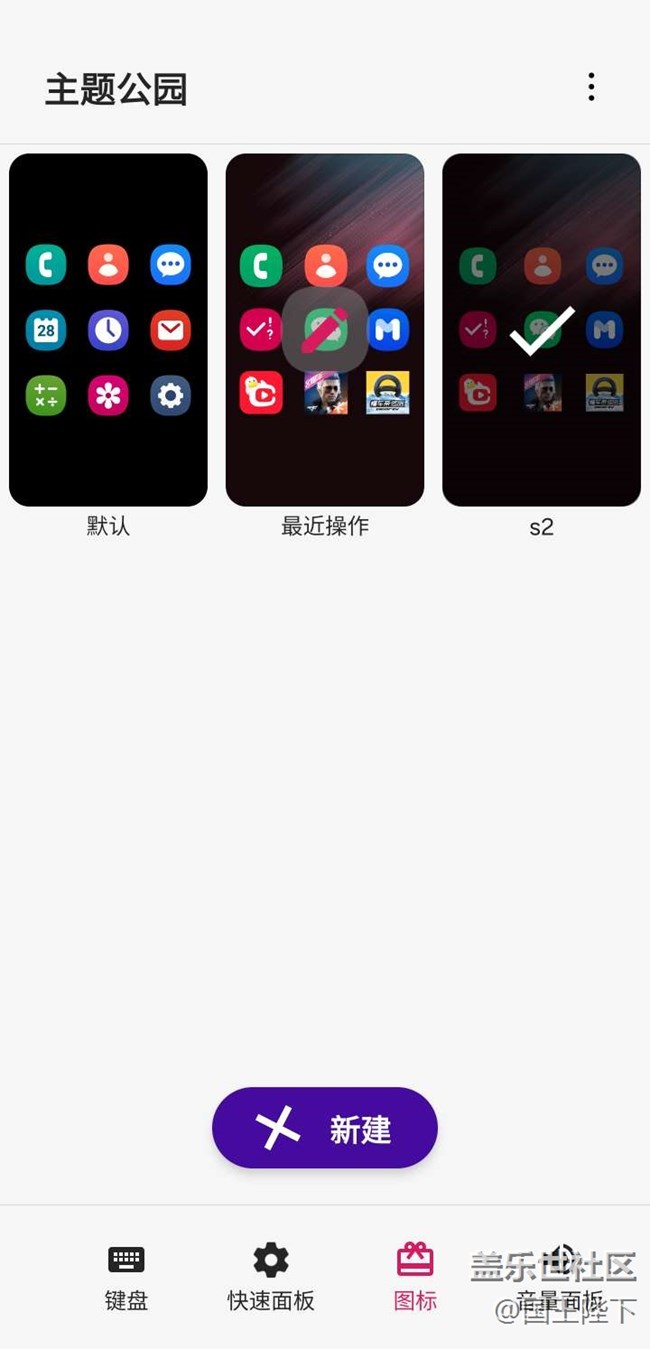
Task: Go to the 快速面板 tab
Action: (271, 1276)
